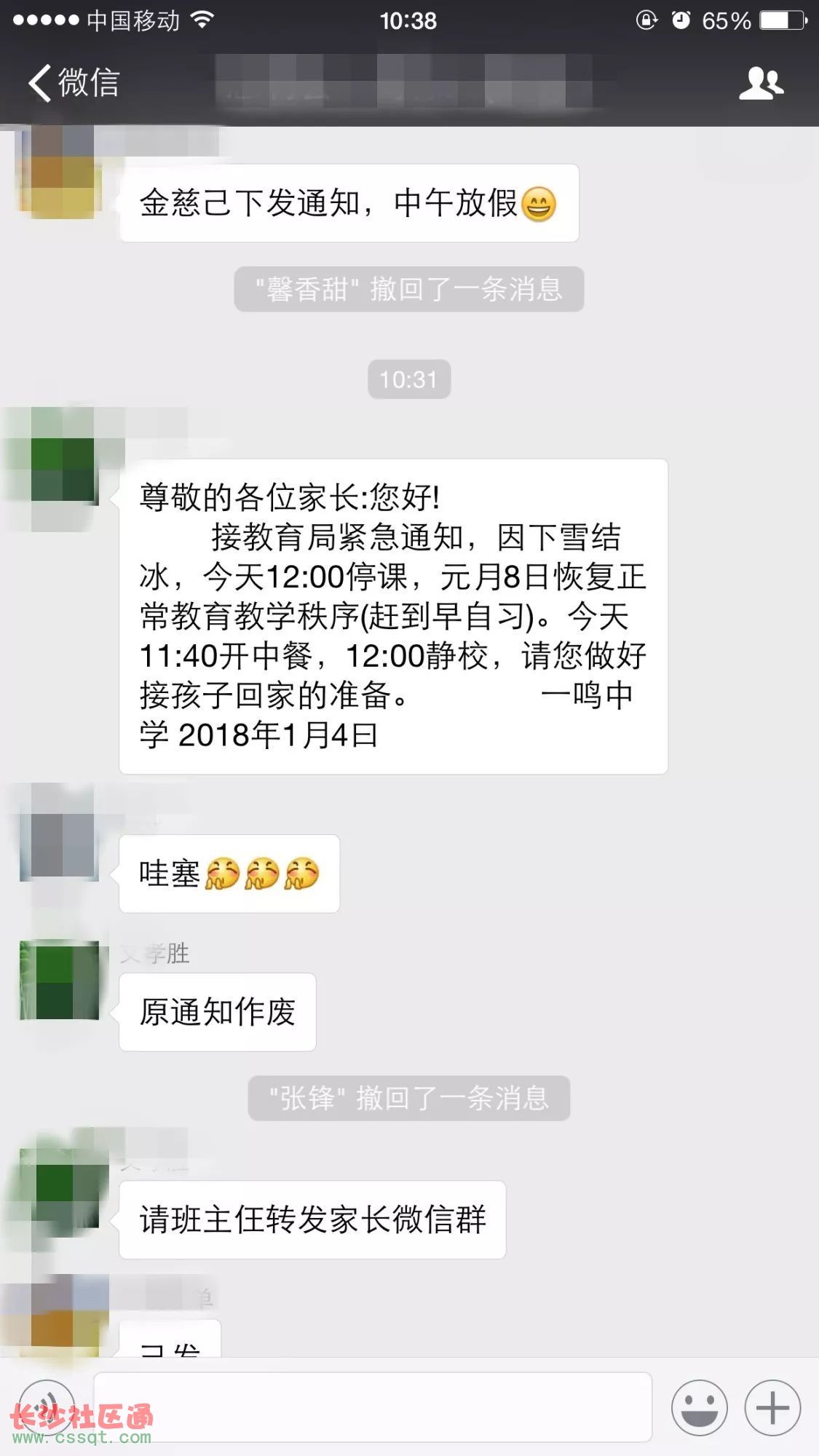Tap the message text input field

[x=373, y=1406]
